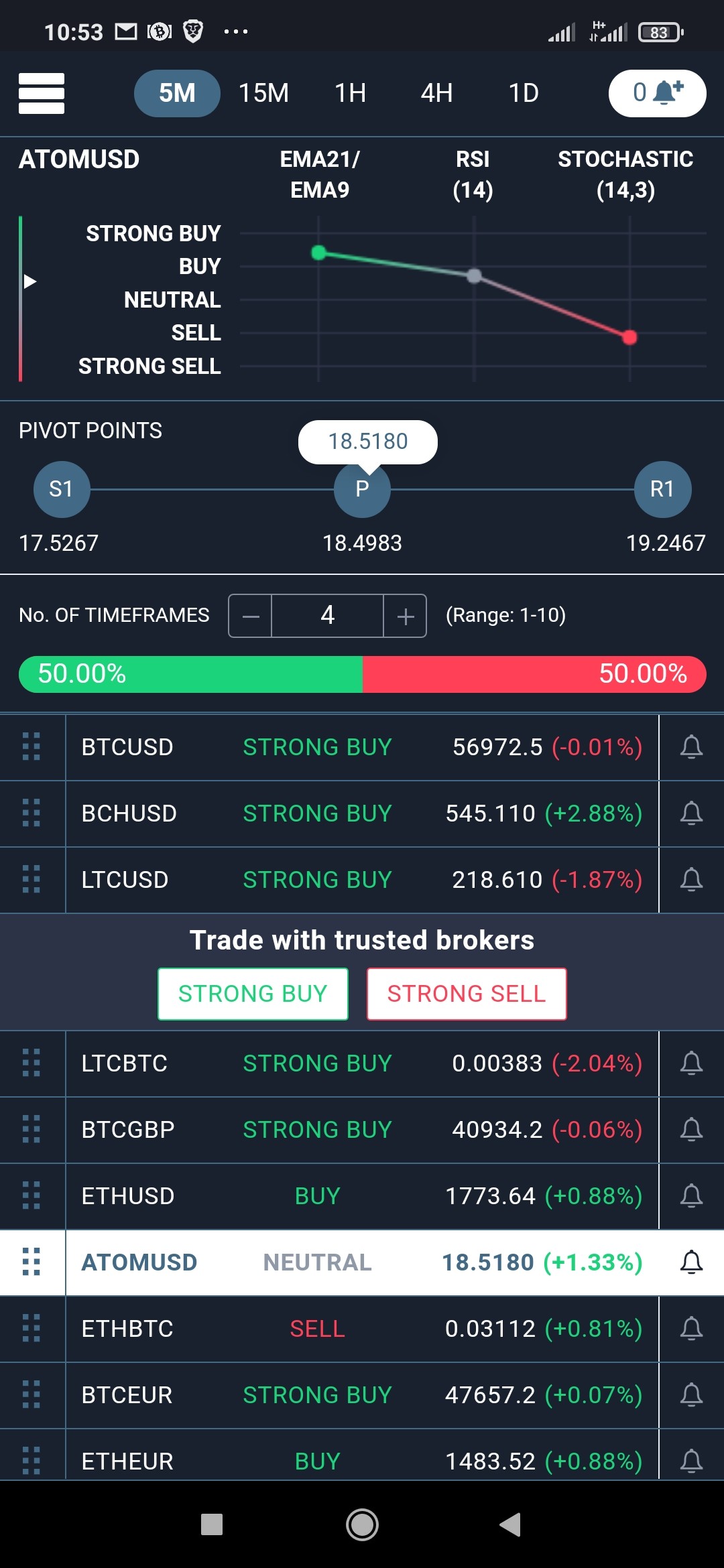Image resolution: width=724 pixels, height=1568 pixels.
Task: Tap the STRONG SELL broker button
Action: pos(467,994)
